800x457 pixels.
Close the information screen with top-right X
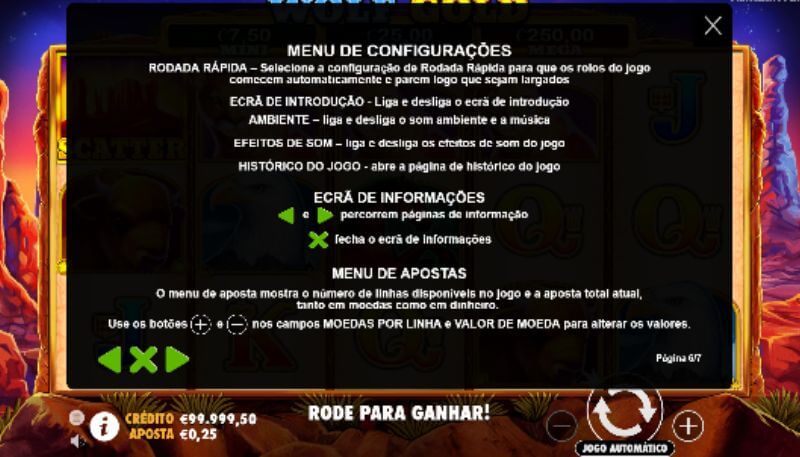click(713, 26)
